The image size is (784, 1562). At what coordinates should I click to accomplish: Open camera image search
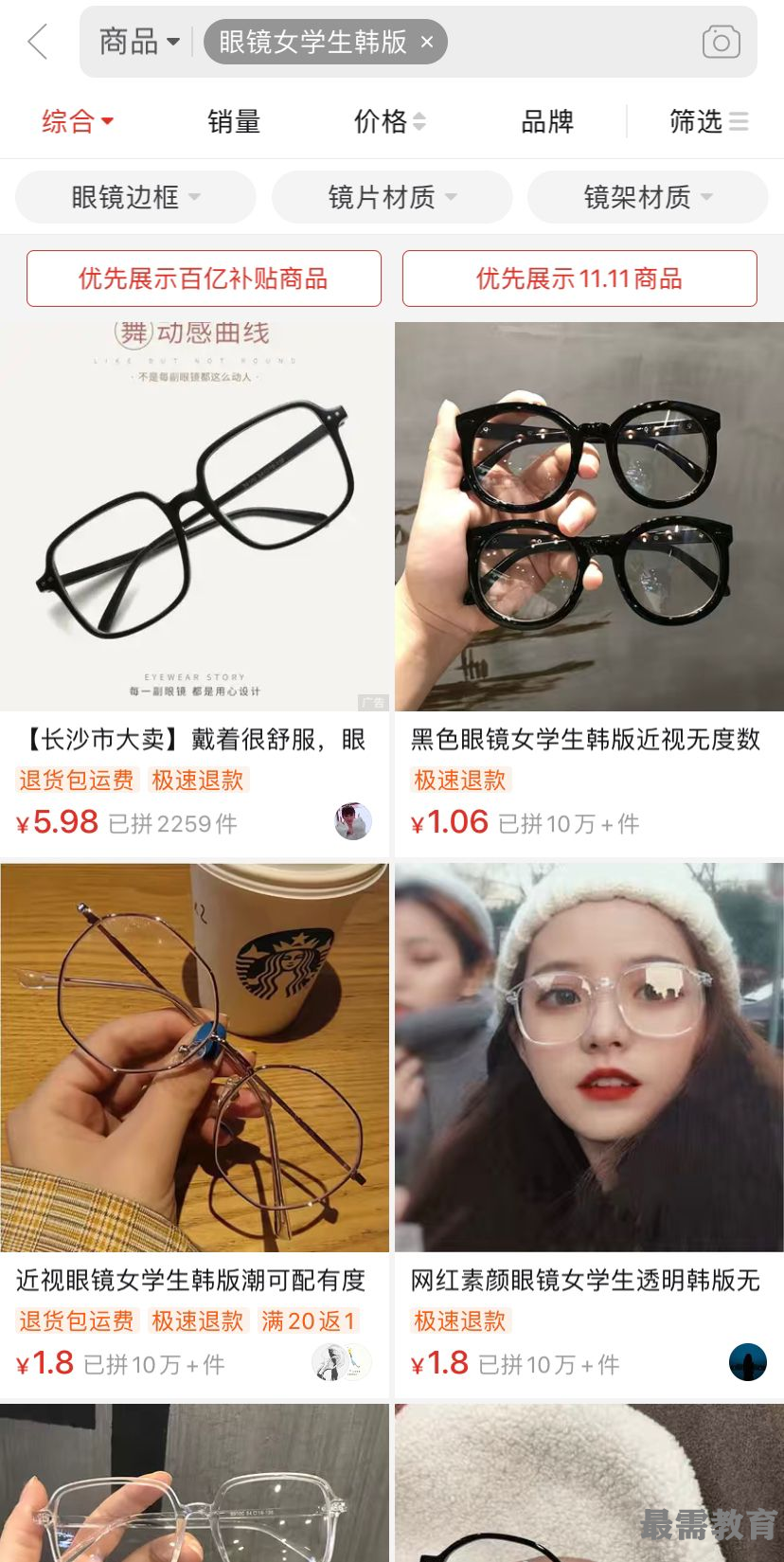tap(721, 42)
